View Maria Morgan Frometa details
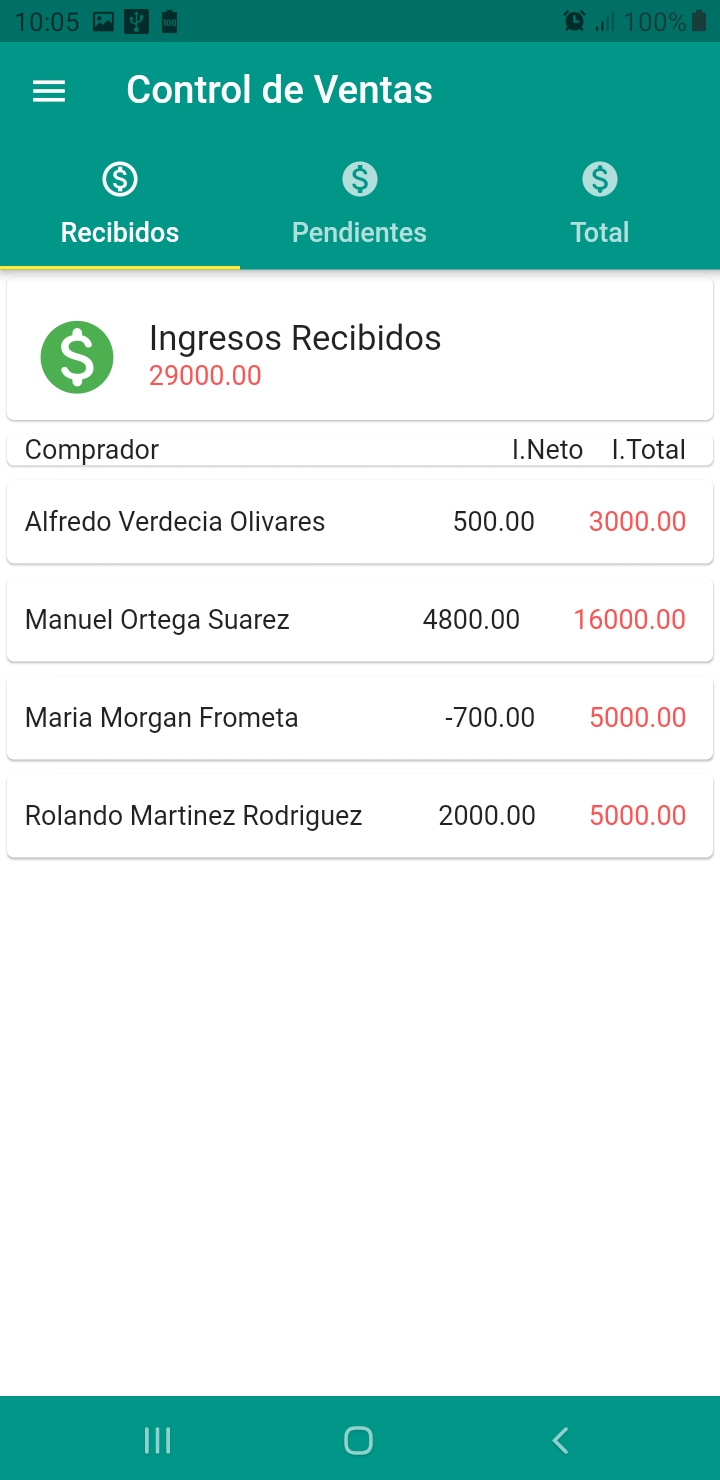 click(359, 718)
